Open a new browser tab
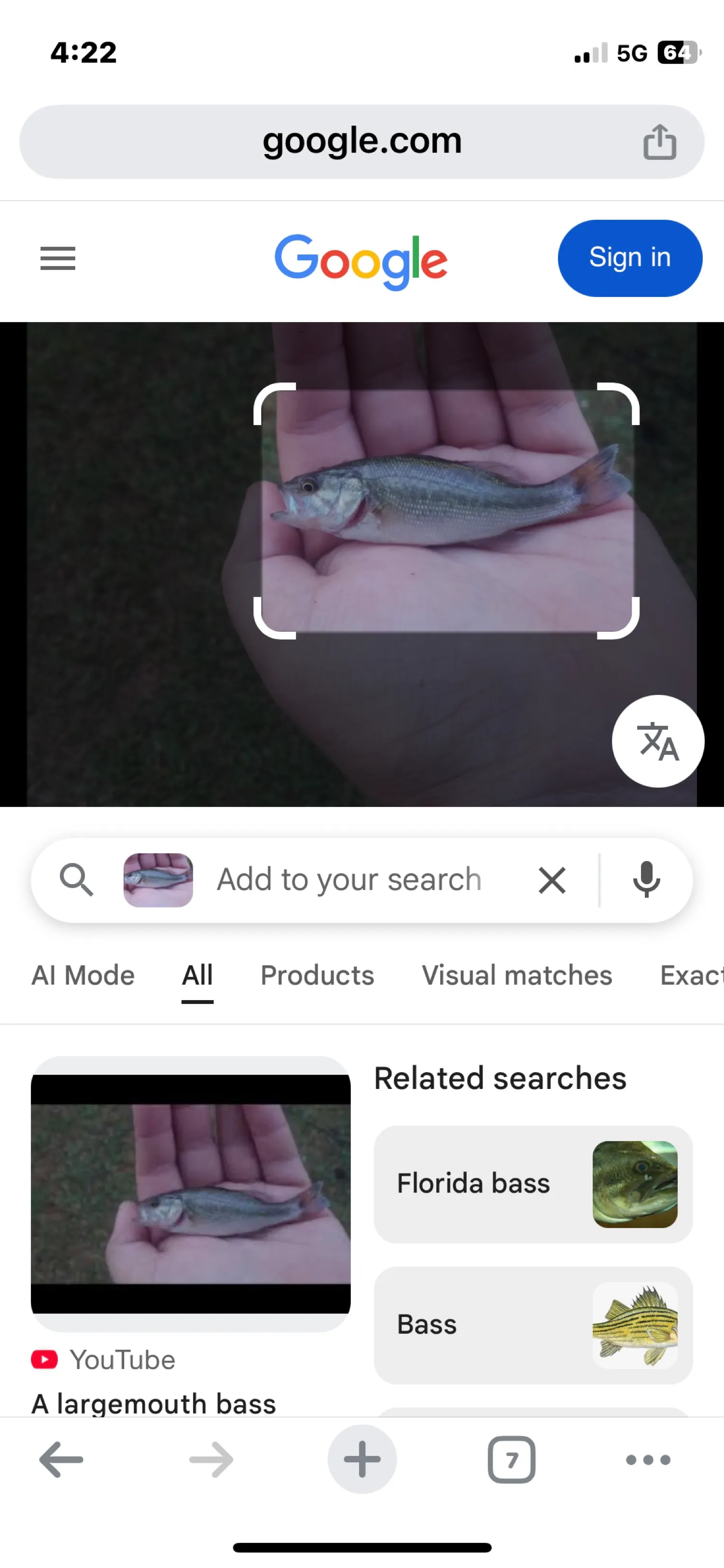Image resolution: width=724 pixels, height=1568 pixels. 362,1460
